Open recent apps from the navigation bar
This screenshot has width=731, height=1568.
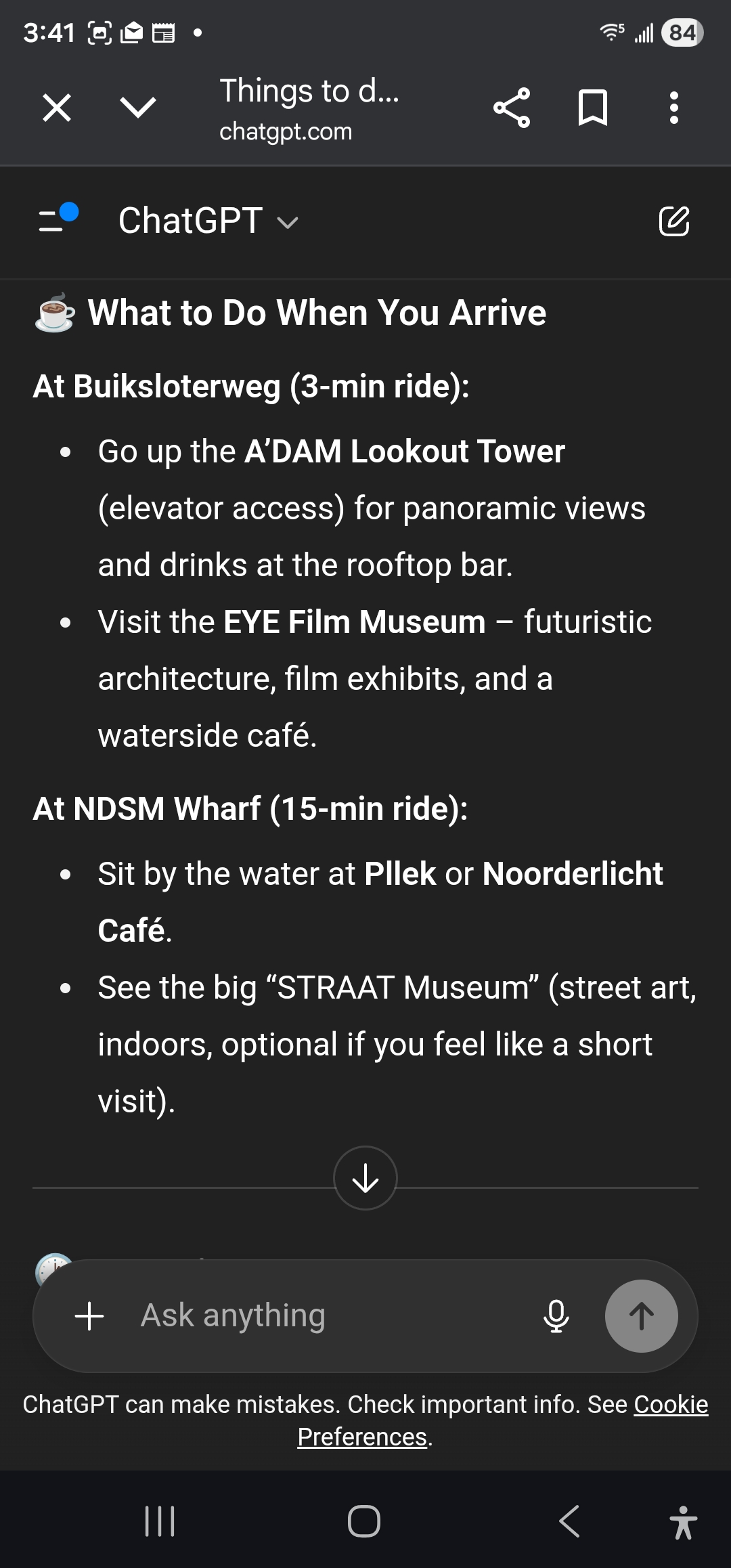(160, 1521)
